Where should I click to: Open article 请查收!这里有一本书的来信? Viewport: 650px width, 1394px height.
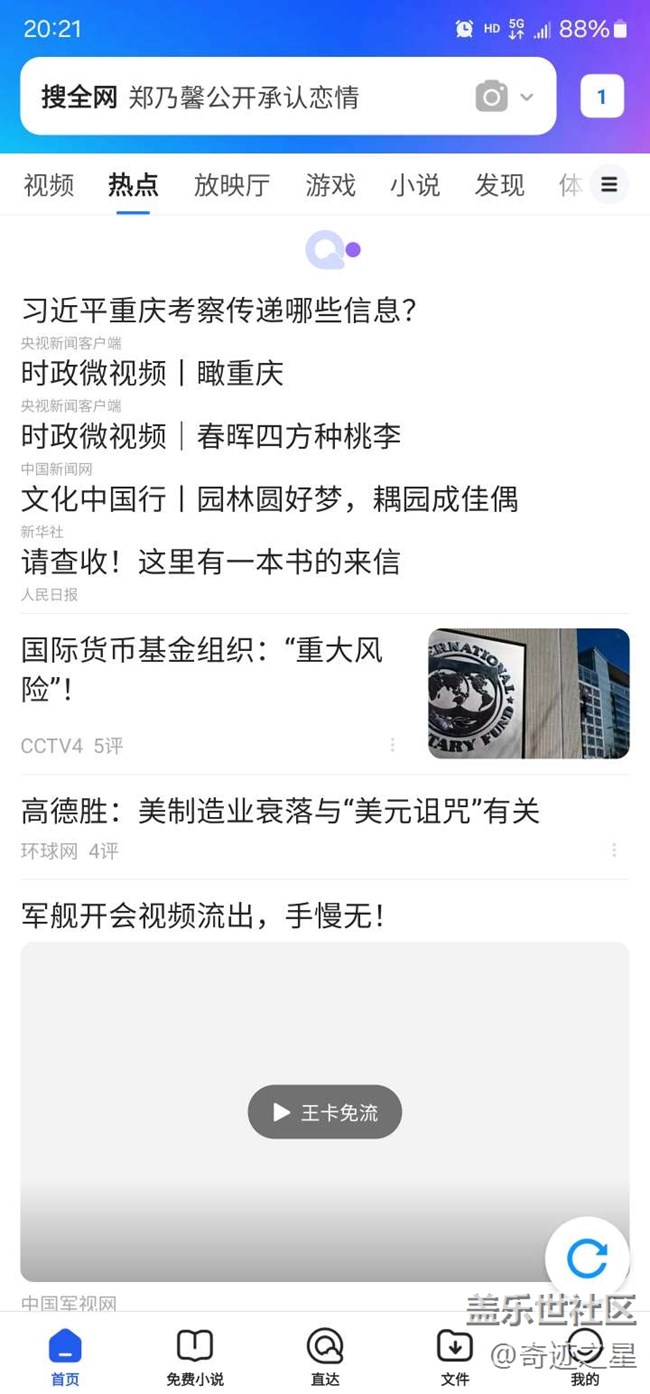[210, 561]
